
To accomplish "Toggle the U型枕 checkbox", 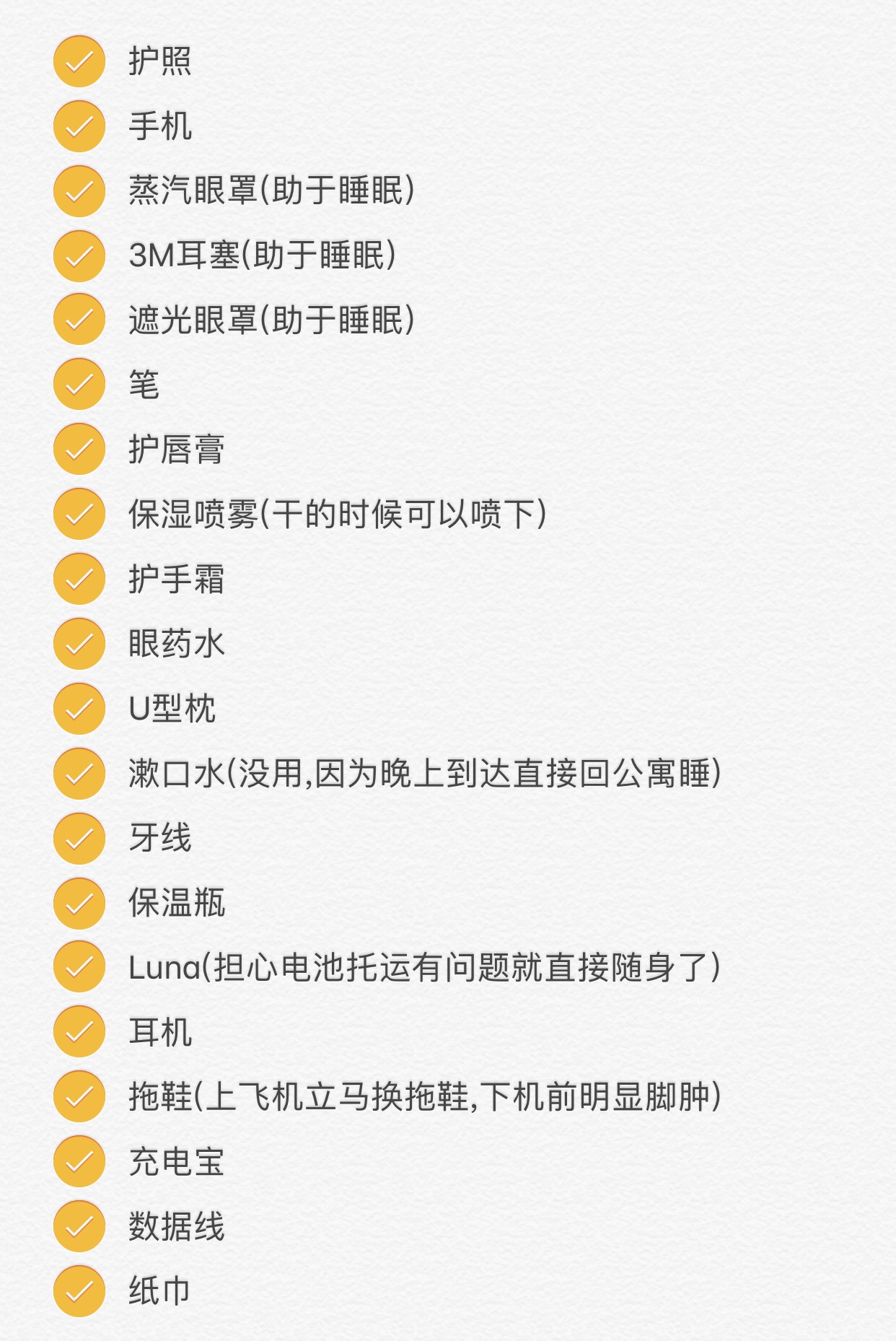I will (x=79, y=709).
